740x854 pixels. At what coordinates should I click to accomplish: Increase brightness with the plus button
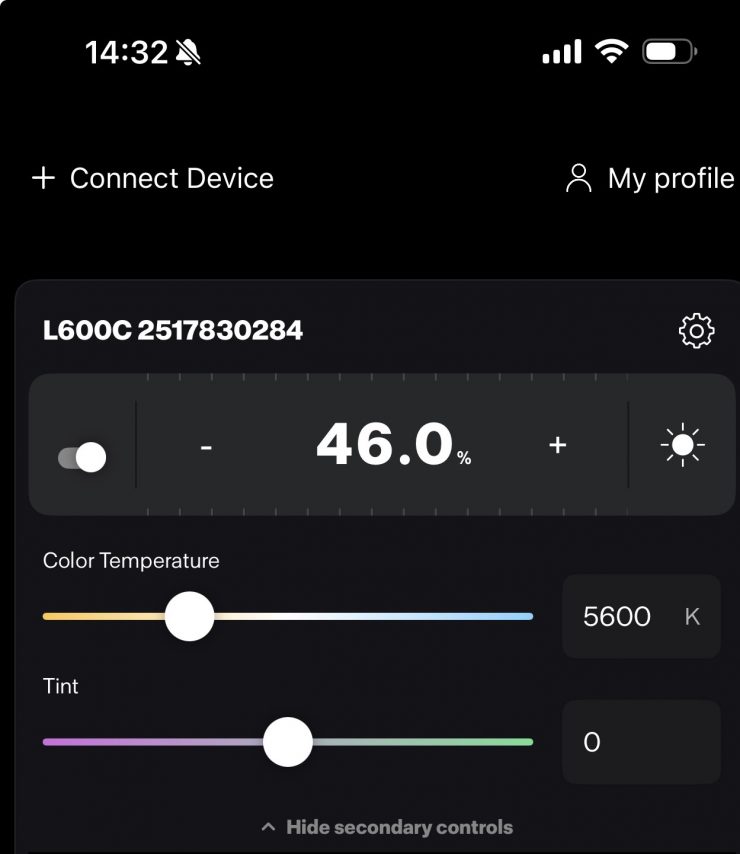[557, 446]
